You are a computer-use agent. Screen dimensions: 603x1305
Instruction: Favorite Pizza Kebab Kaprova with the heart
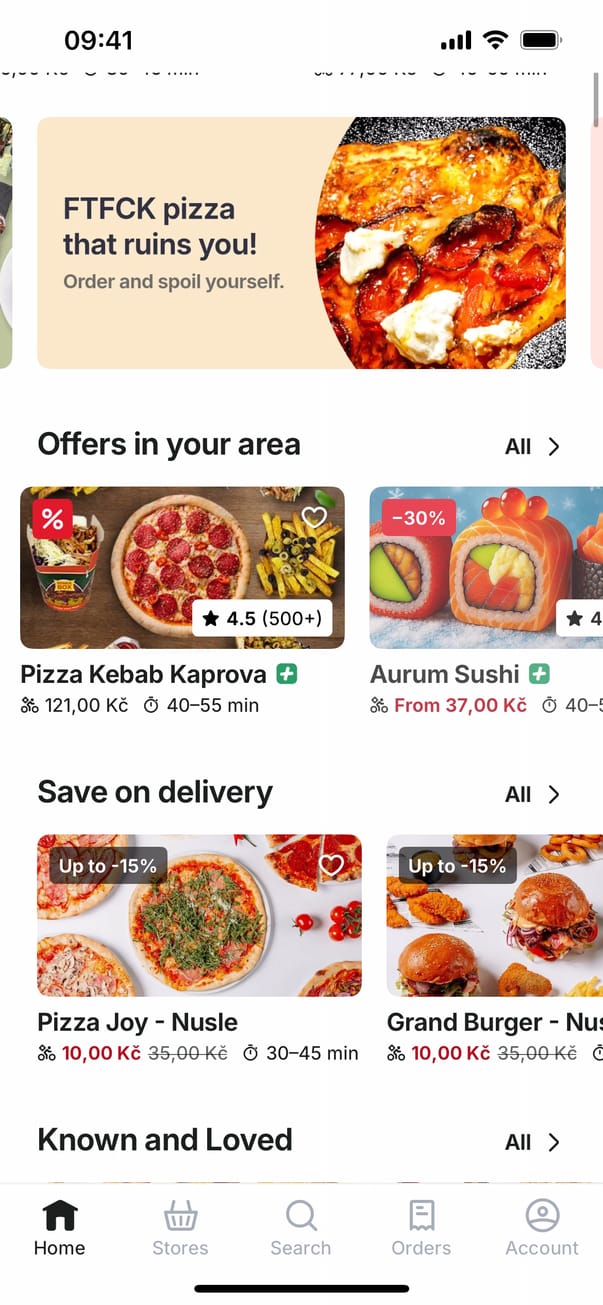(x=314, y=517)
